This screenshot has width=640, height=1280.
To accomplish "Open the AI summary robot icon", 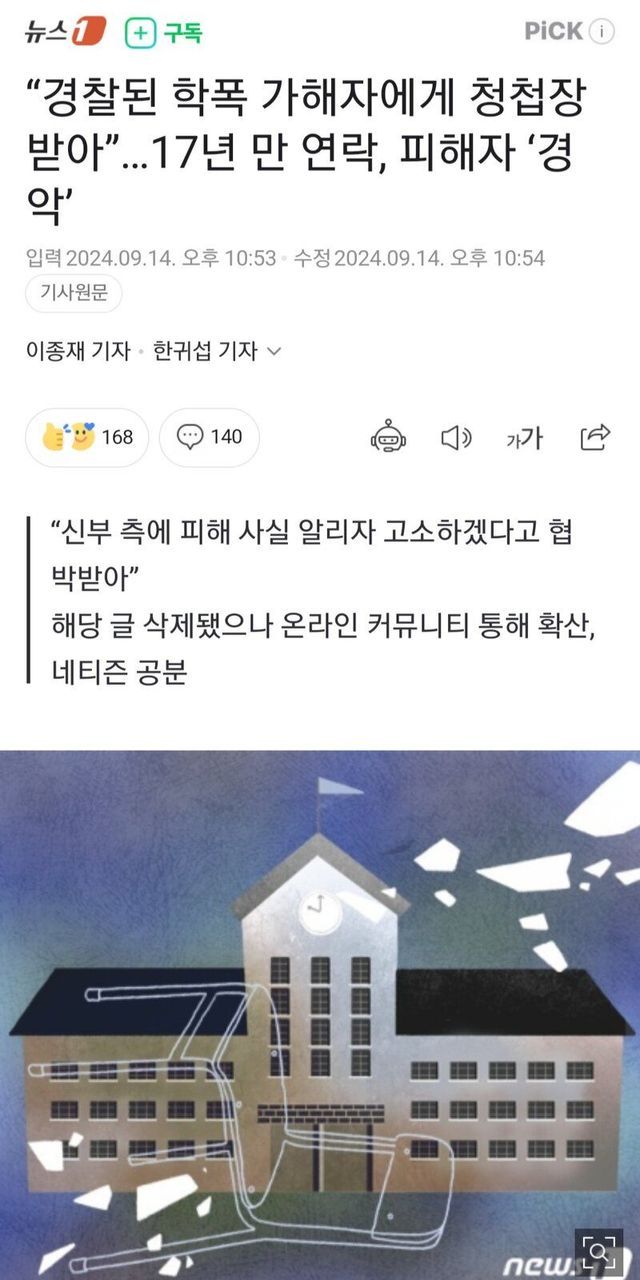I will click(388, 437).
